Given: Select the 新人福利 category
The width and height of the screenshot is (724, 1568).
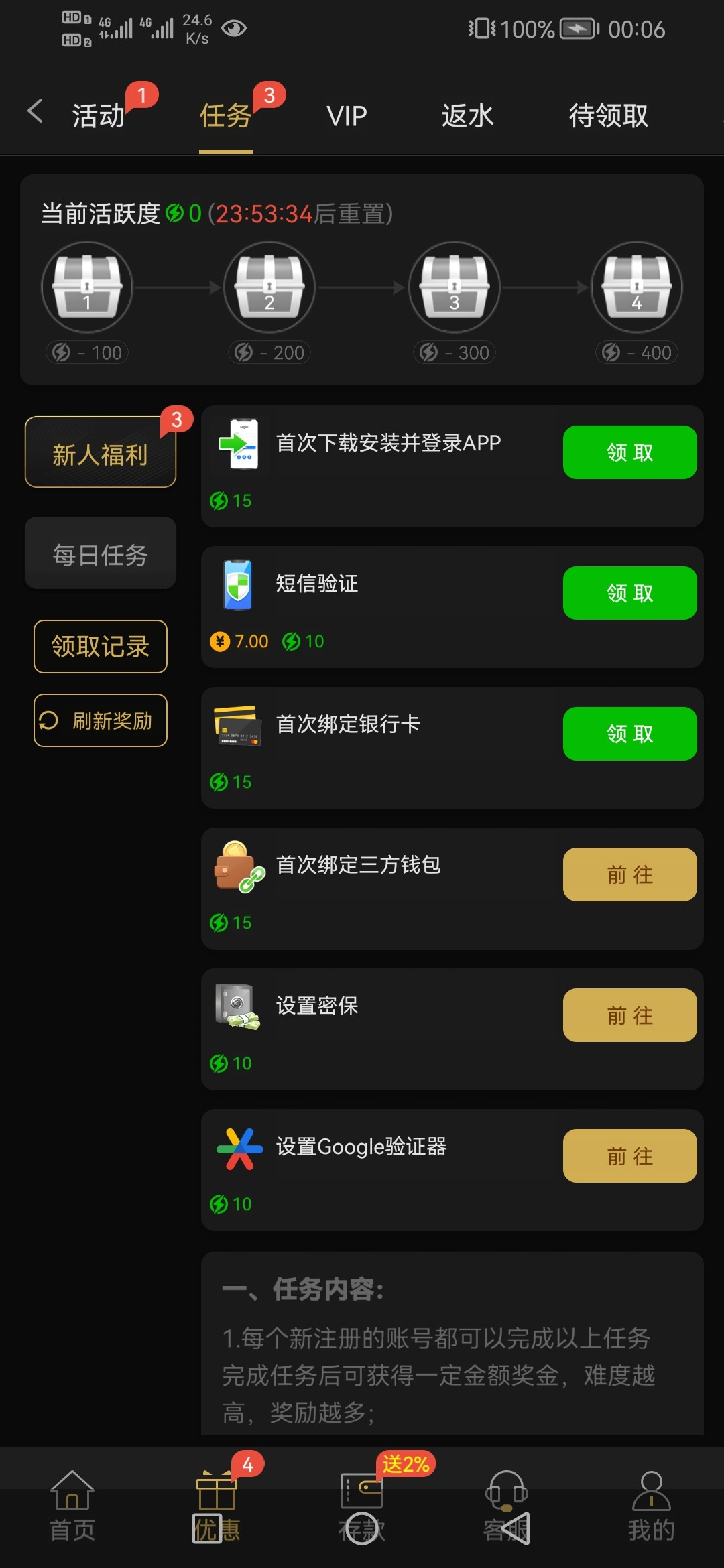Looking at the screenshot, I should (x=101, y=454).
